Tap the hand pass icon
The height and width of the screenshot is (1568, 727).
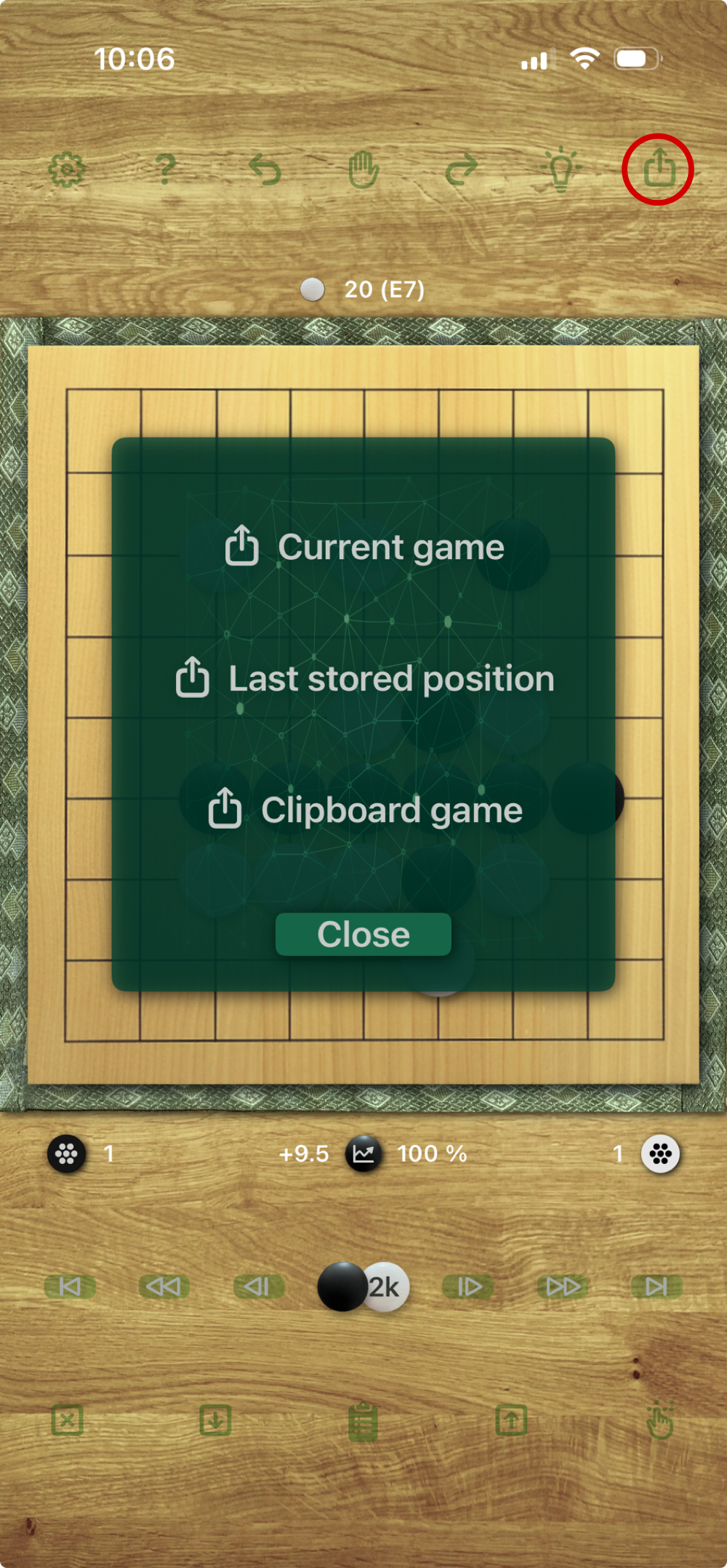coord(363,170)
